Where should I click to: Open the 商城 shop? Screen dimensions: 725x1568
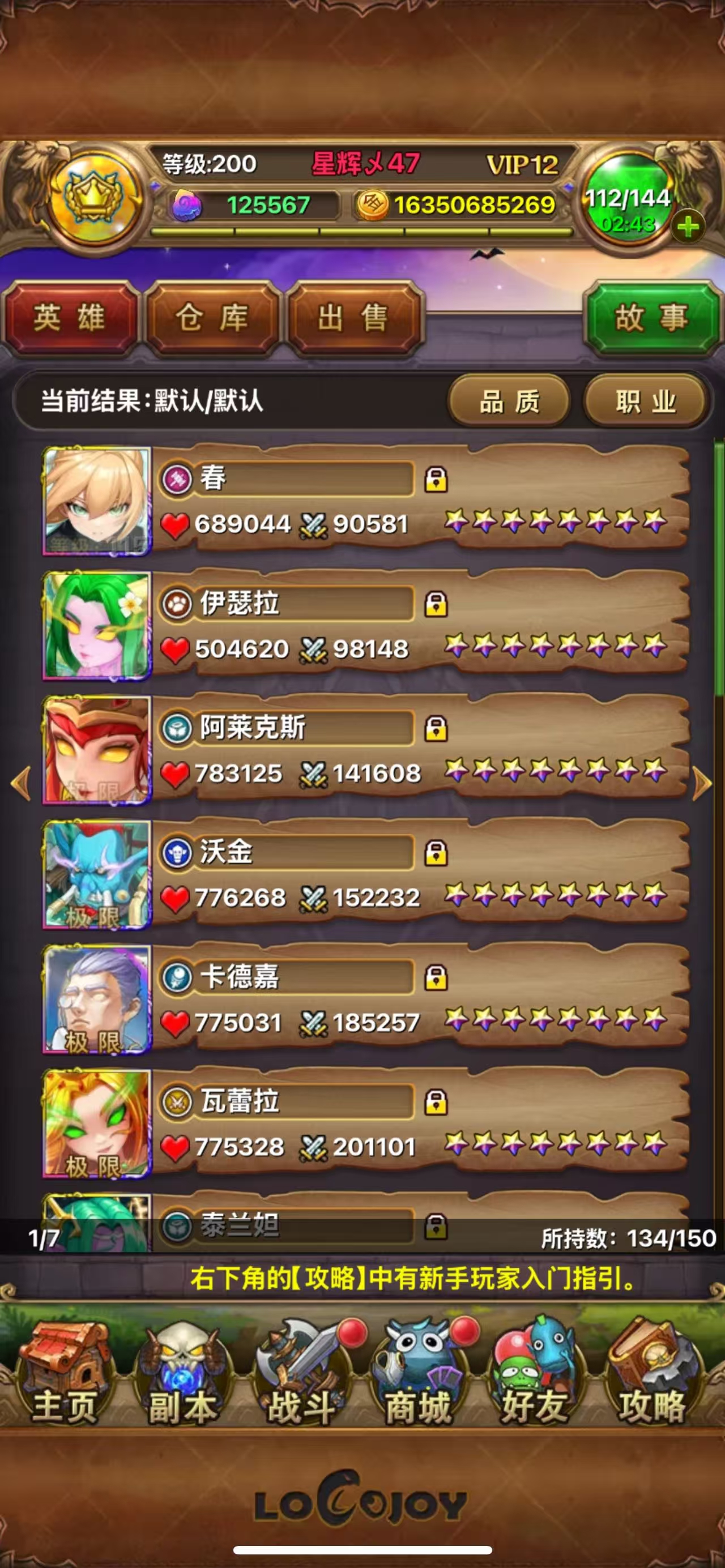(x=419, y=1374)
